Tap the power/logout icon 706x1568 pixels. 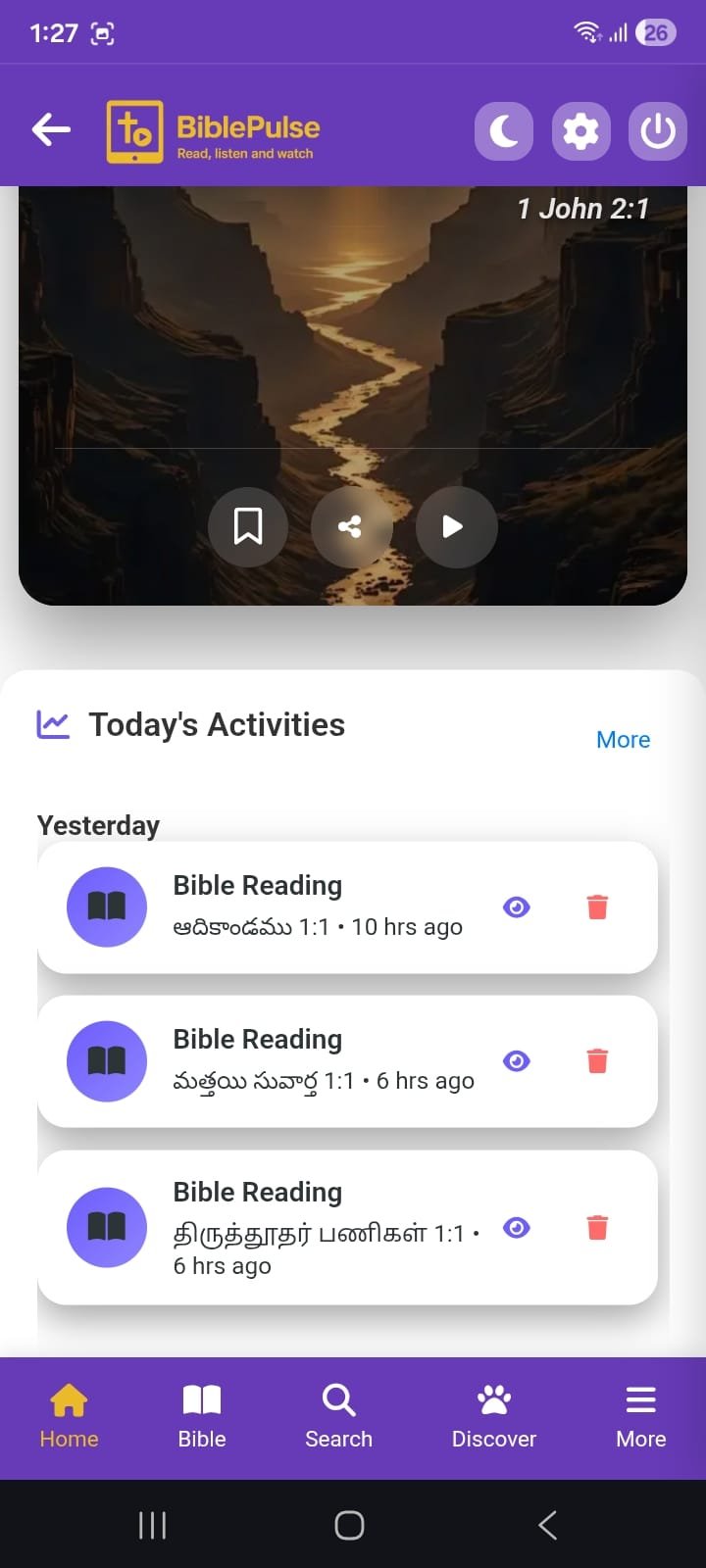tap(657, 130)
